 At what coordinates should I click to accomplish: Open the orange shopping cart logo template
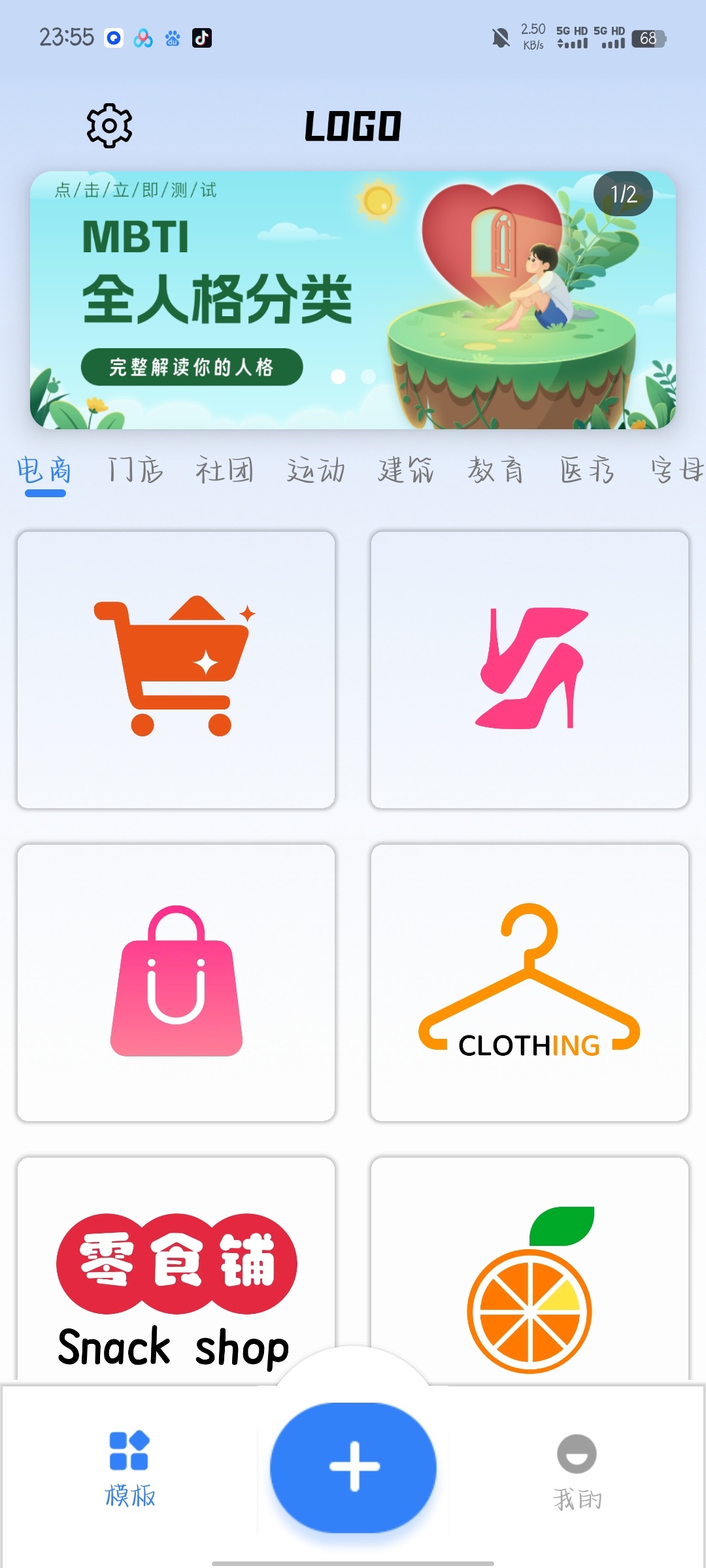coord(176,670)
